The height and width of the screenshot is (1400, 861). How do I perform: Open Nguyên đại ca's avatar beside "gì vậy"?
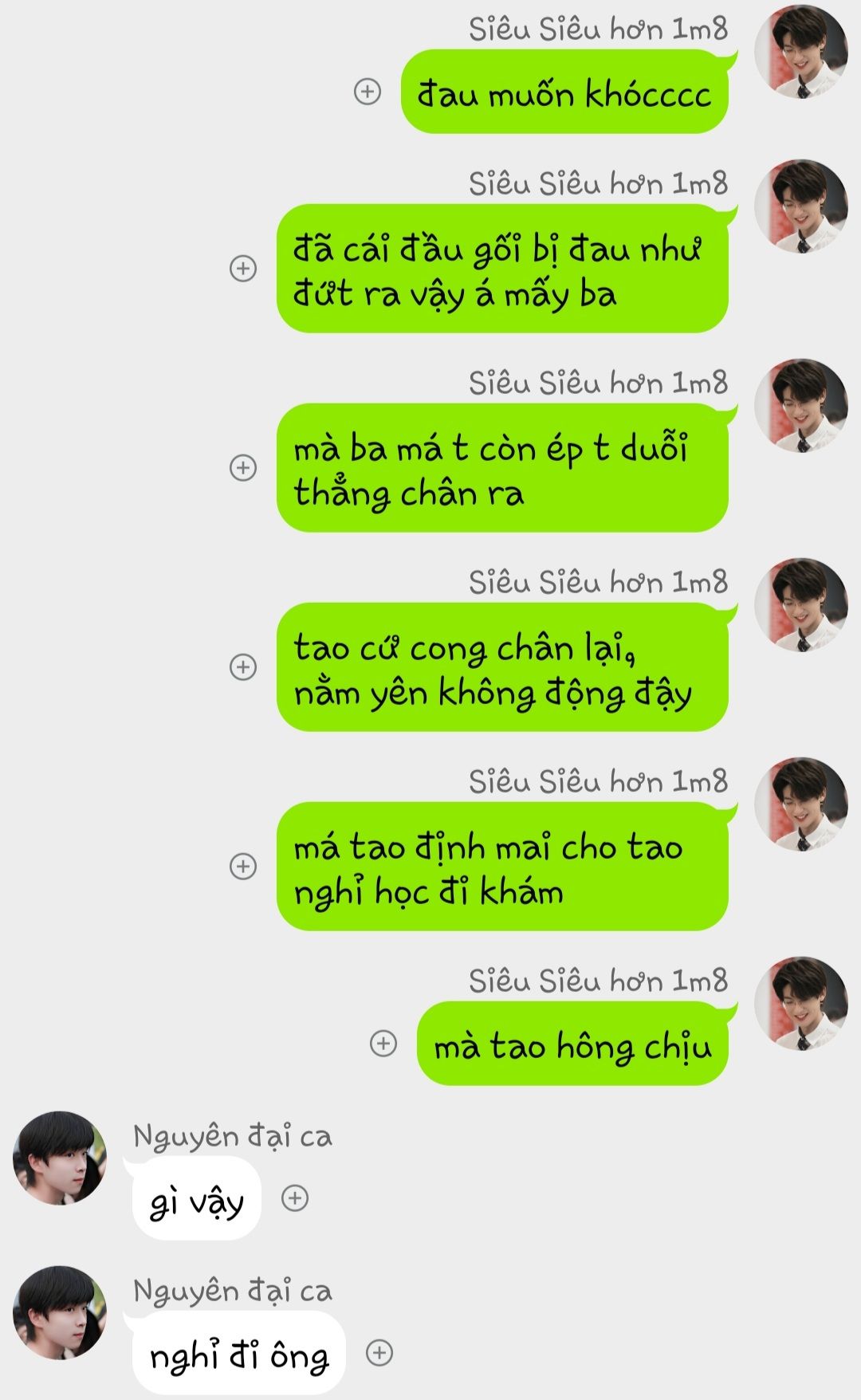60,1158
